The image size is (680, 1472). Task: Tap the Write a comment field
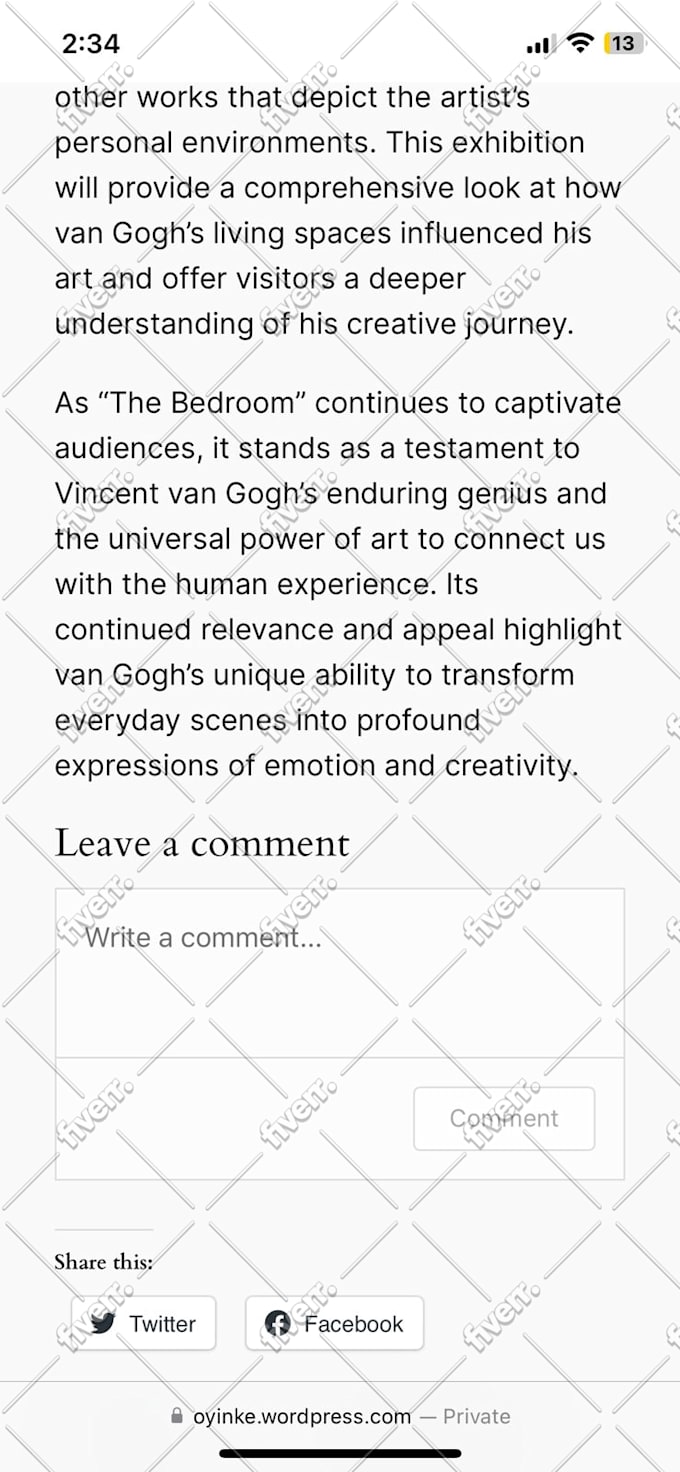click(x=338, y=970)
